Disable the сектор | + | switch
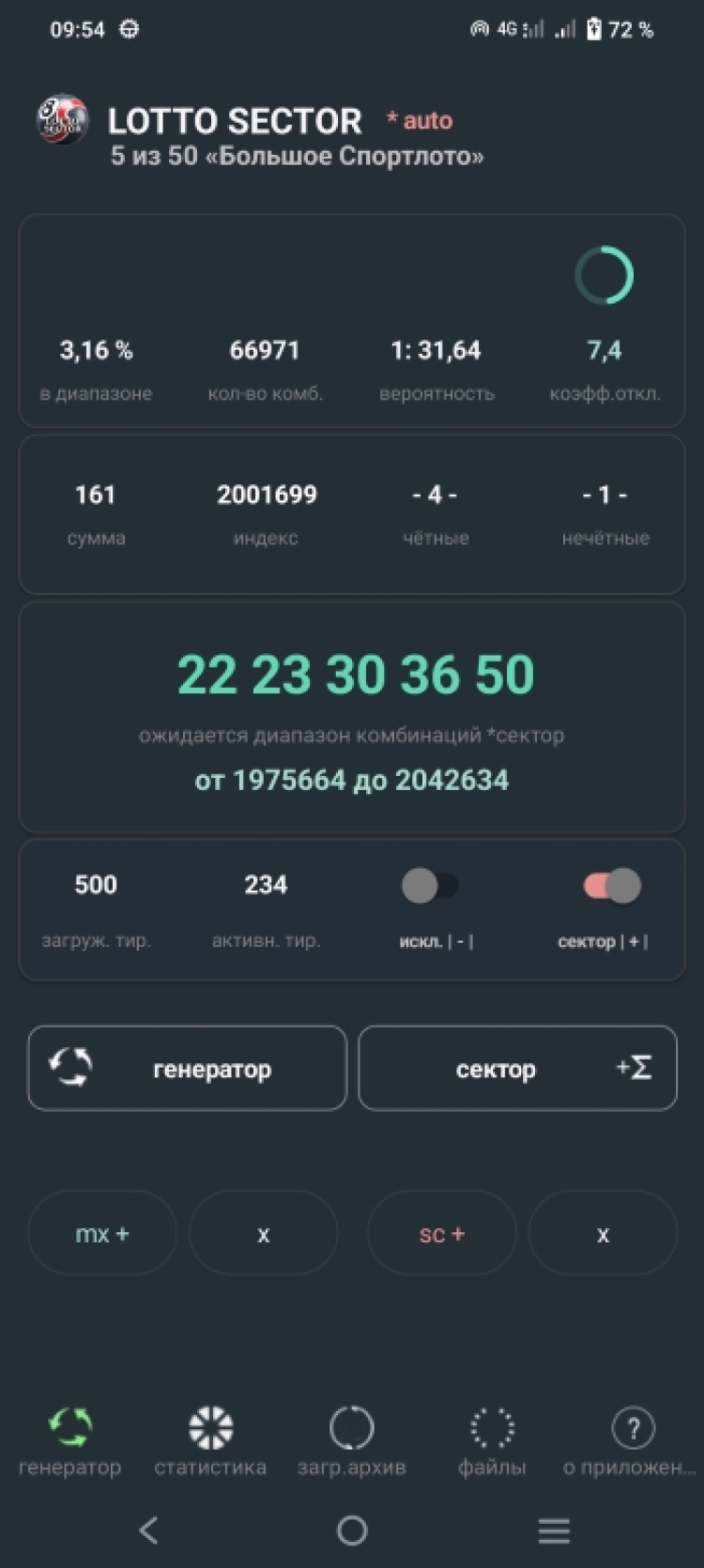The height and width of the screenshot is (1568, 704). point(612,885)
